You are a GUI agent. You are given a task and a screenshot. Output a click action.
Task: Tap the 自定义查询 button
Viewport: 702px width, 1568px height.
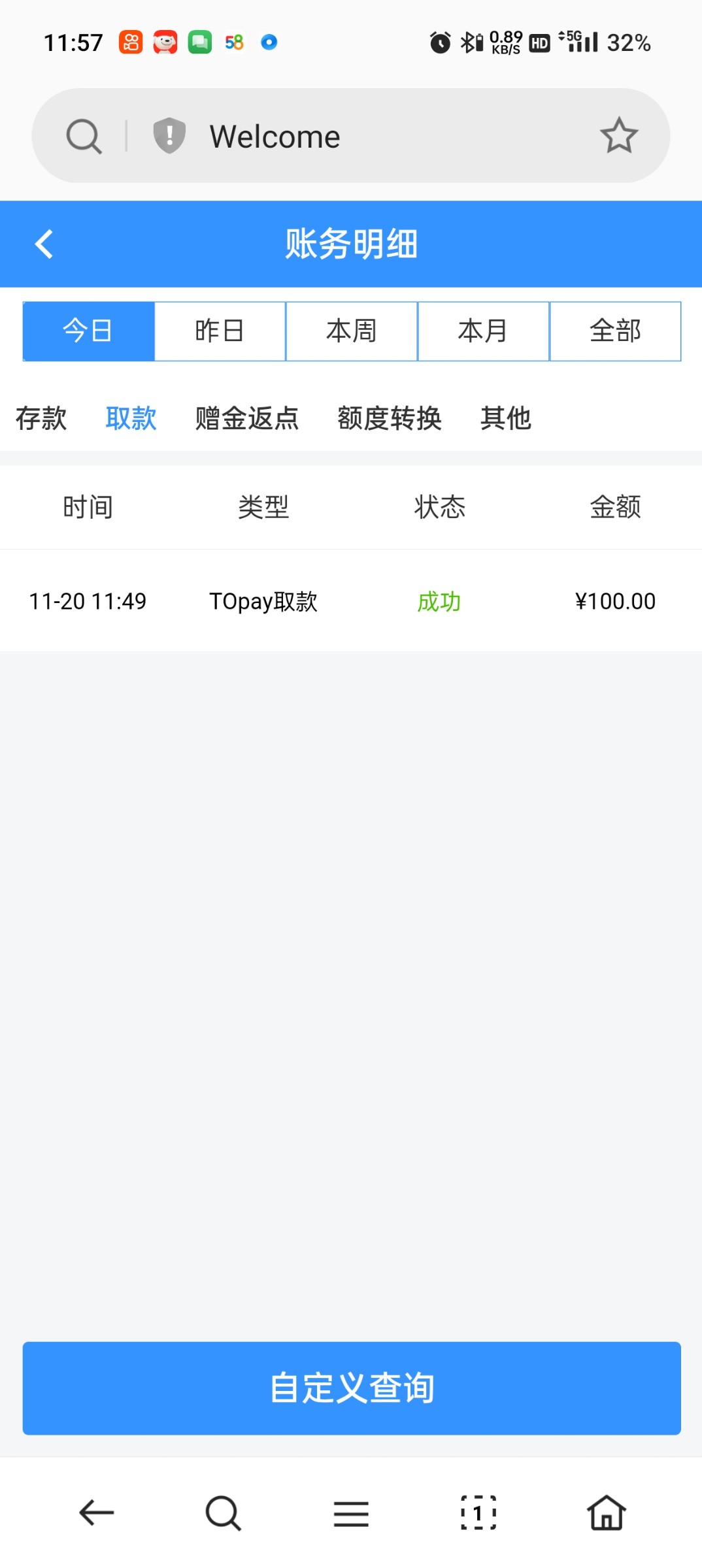click(x=352, y=1388)
